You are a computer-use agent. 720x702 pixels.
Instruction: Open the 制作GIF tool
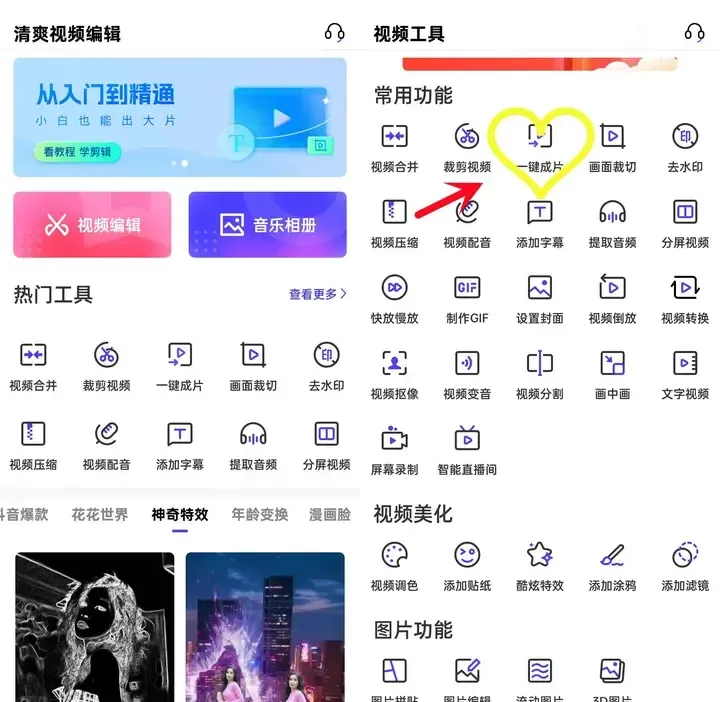point(467,298)
